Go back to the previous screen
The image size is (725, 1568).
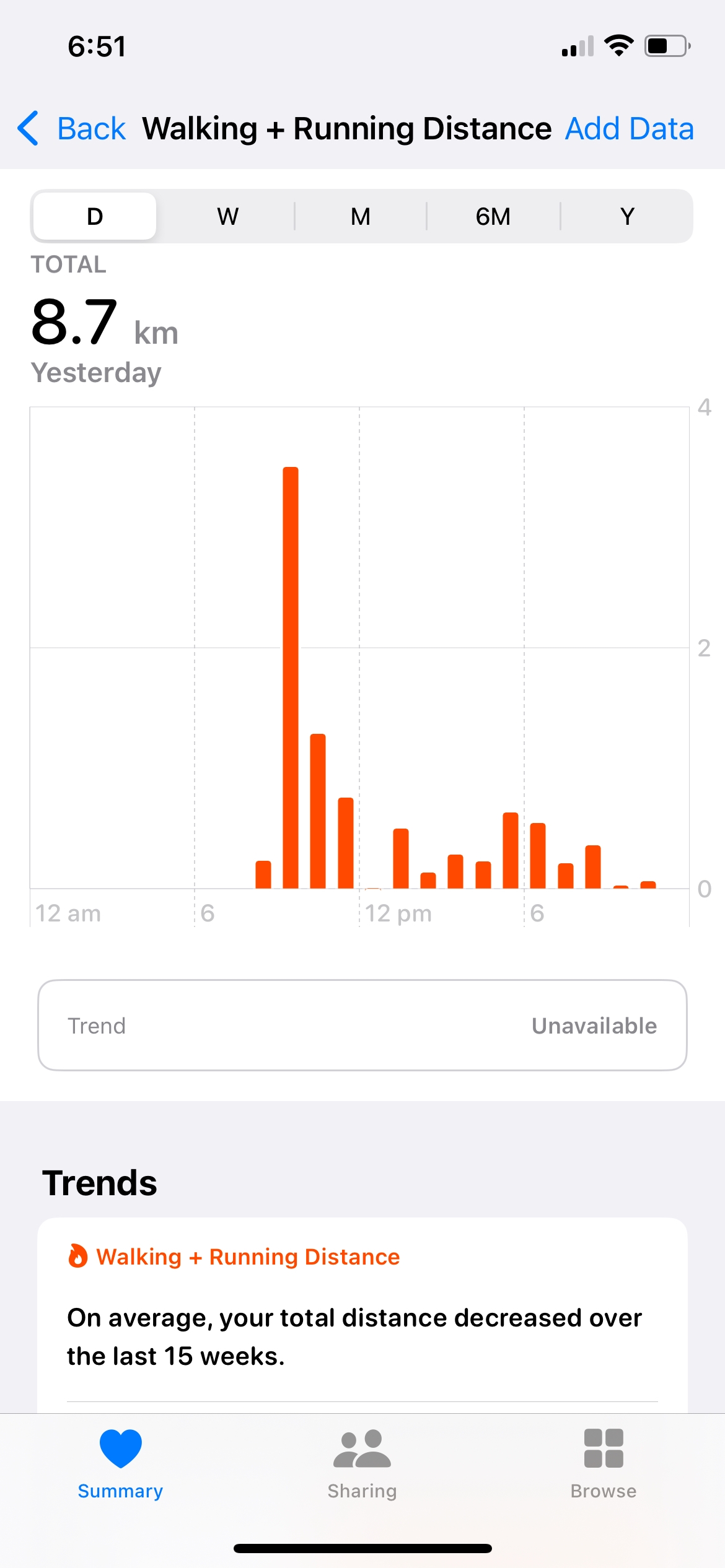72,129
